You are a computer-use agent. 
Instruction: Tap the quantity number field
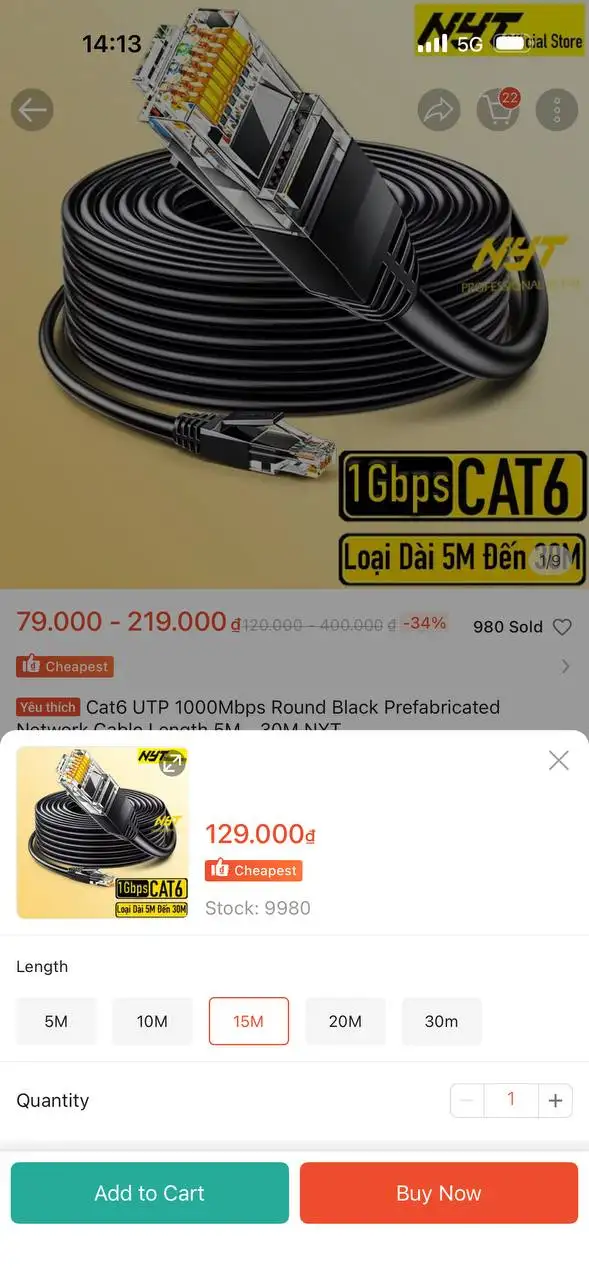coord(511,1101)
